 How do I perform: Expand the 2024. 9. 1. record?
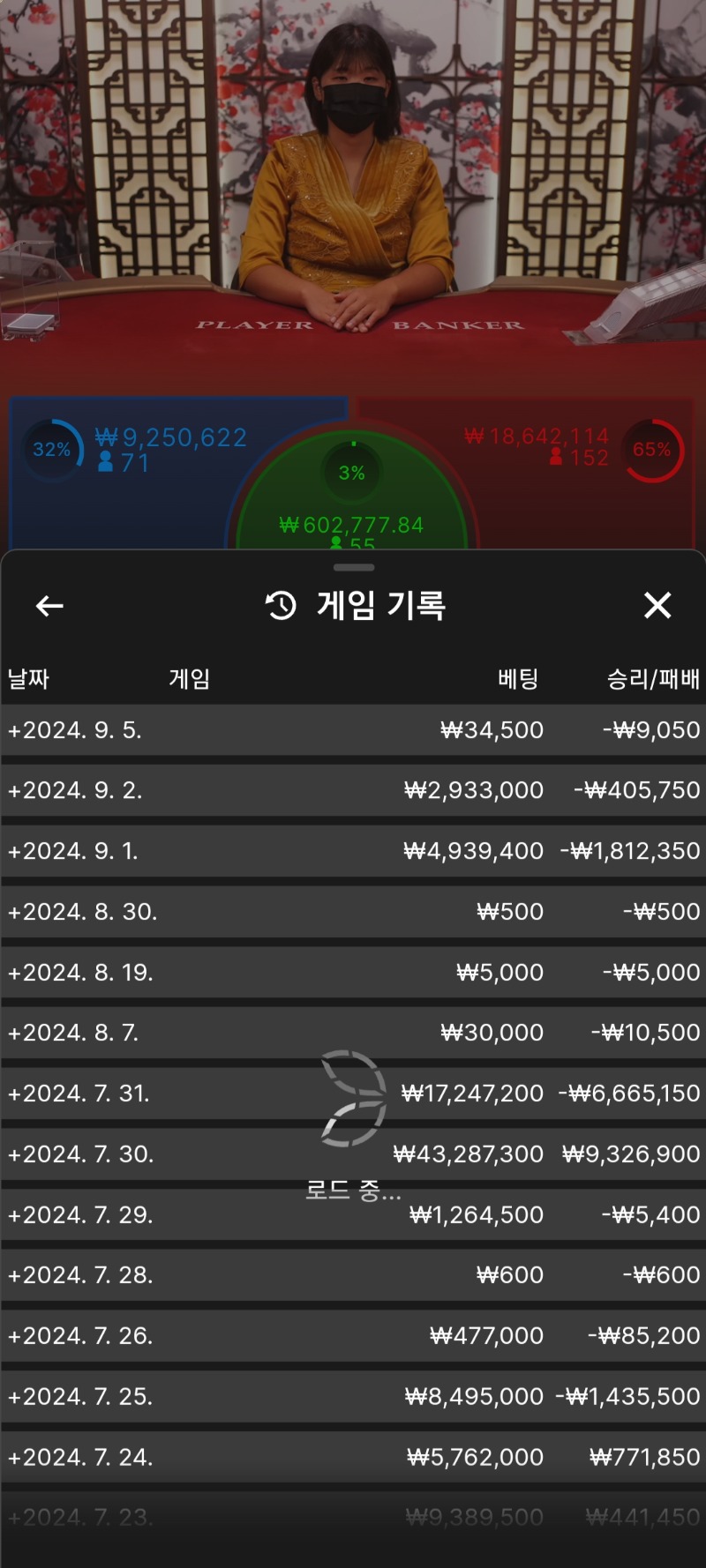[353, 851]
